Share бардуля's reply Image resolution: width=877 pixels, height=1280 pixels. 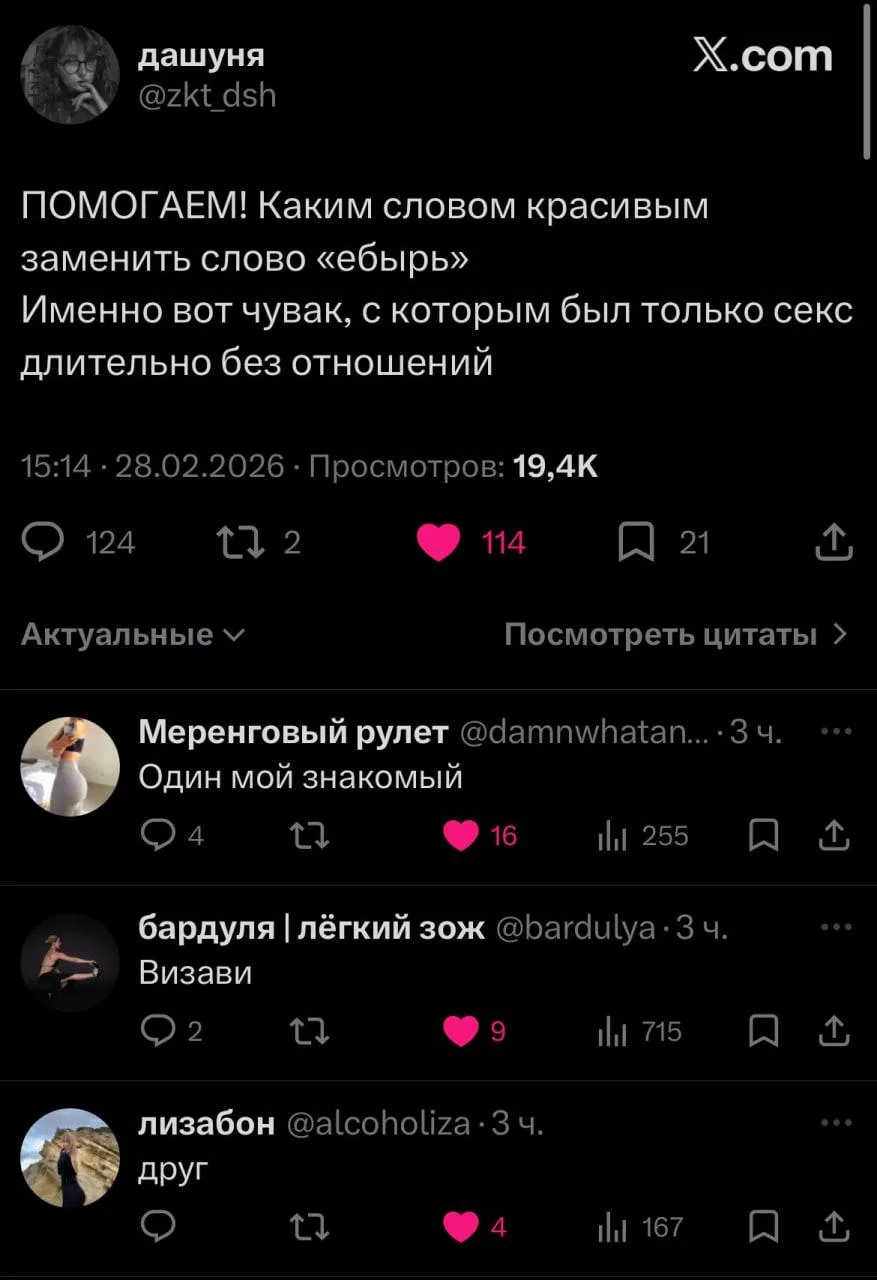coord(836,1032)
